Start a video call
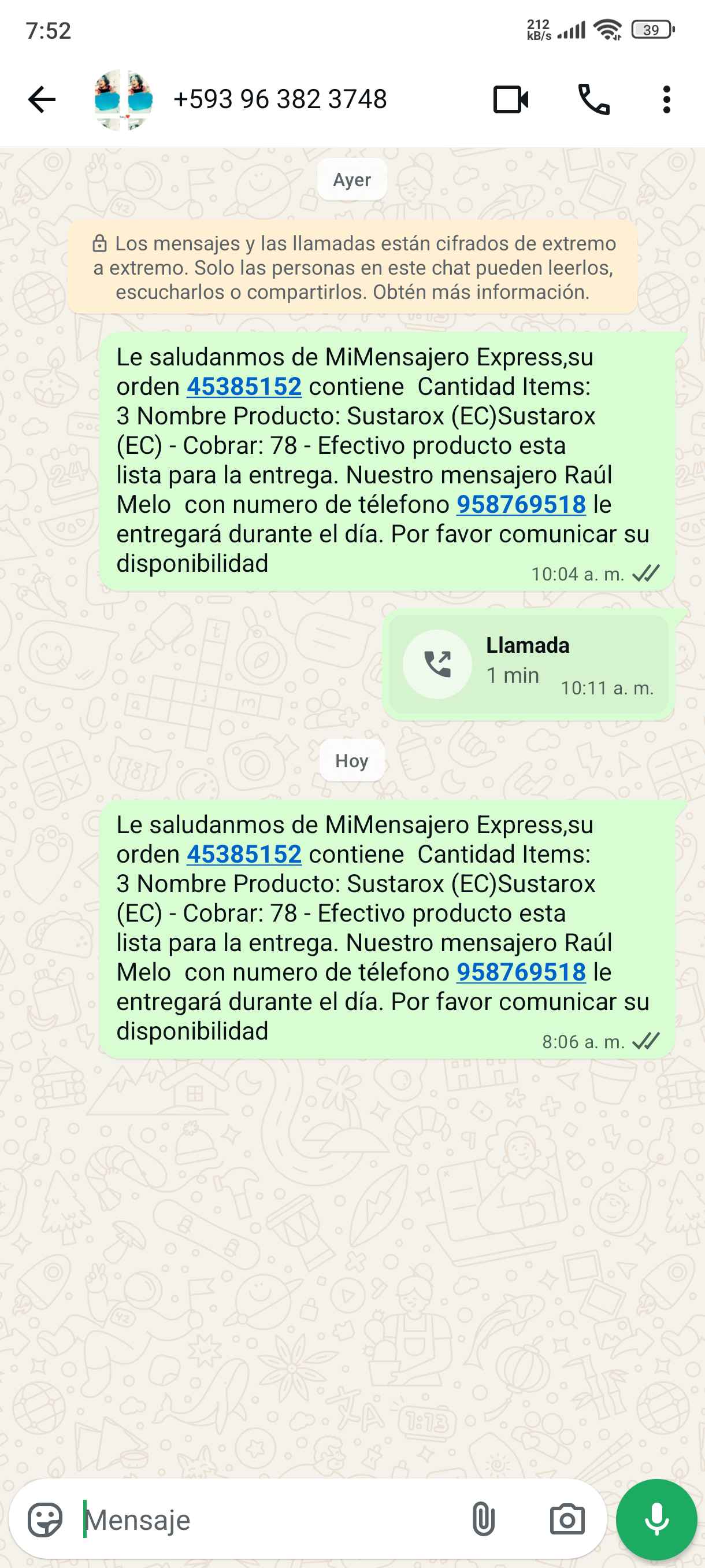 (510, 99)
